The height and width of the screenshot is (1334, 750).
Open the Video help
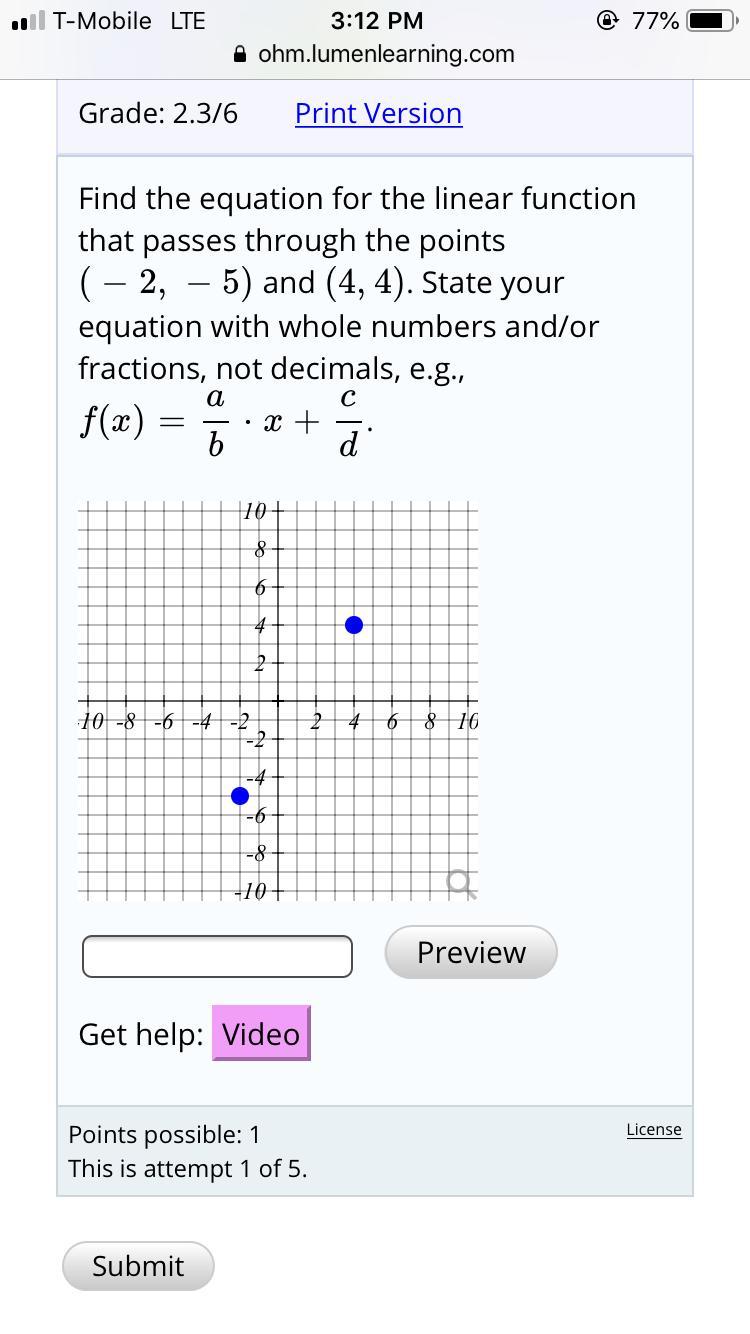(x=261, y=1033)
